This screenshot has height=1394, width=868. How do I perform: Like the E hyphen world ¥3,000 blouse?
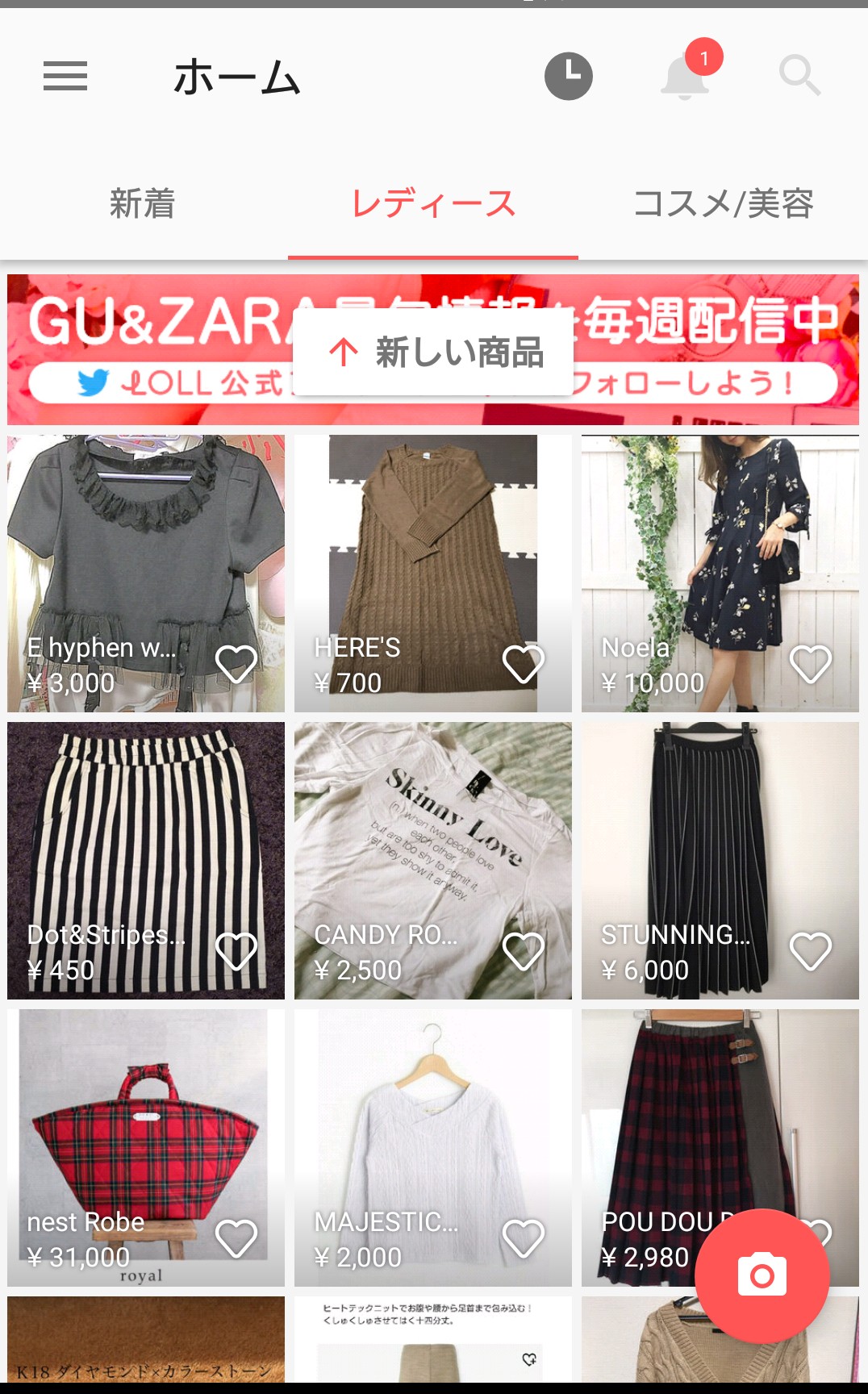[x=236, y=665]
